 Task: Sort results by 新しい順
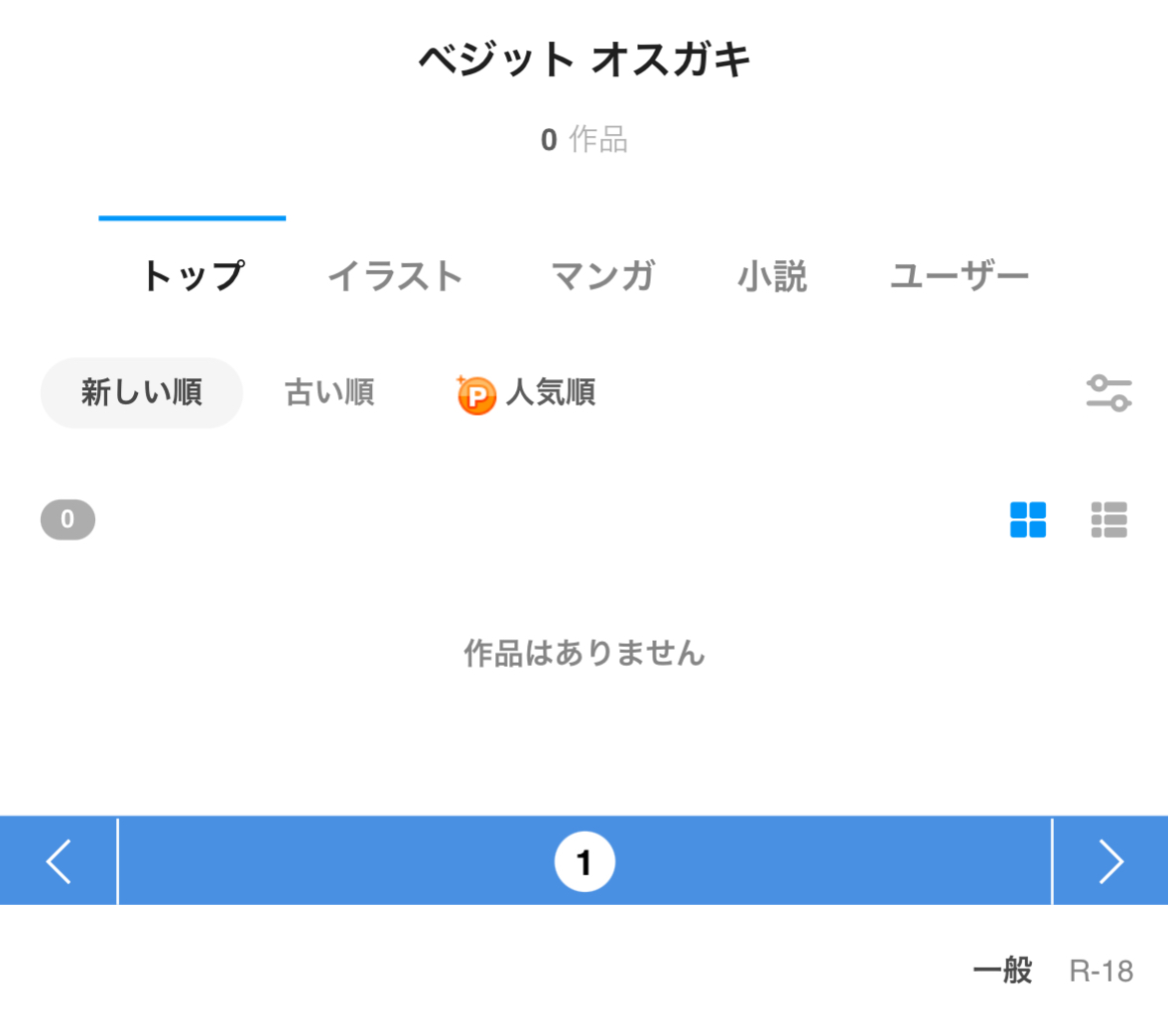(x=142, y=393)
